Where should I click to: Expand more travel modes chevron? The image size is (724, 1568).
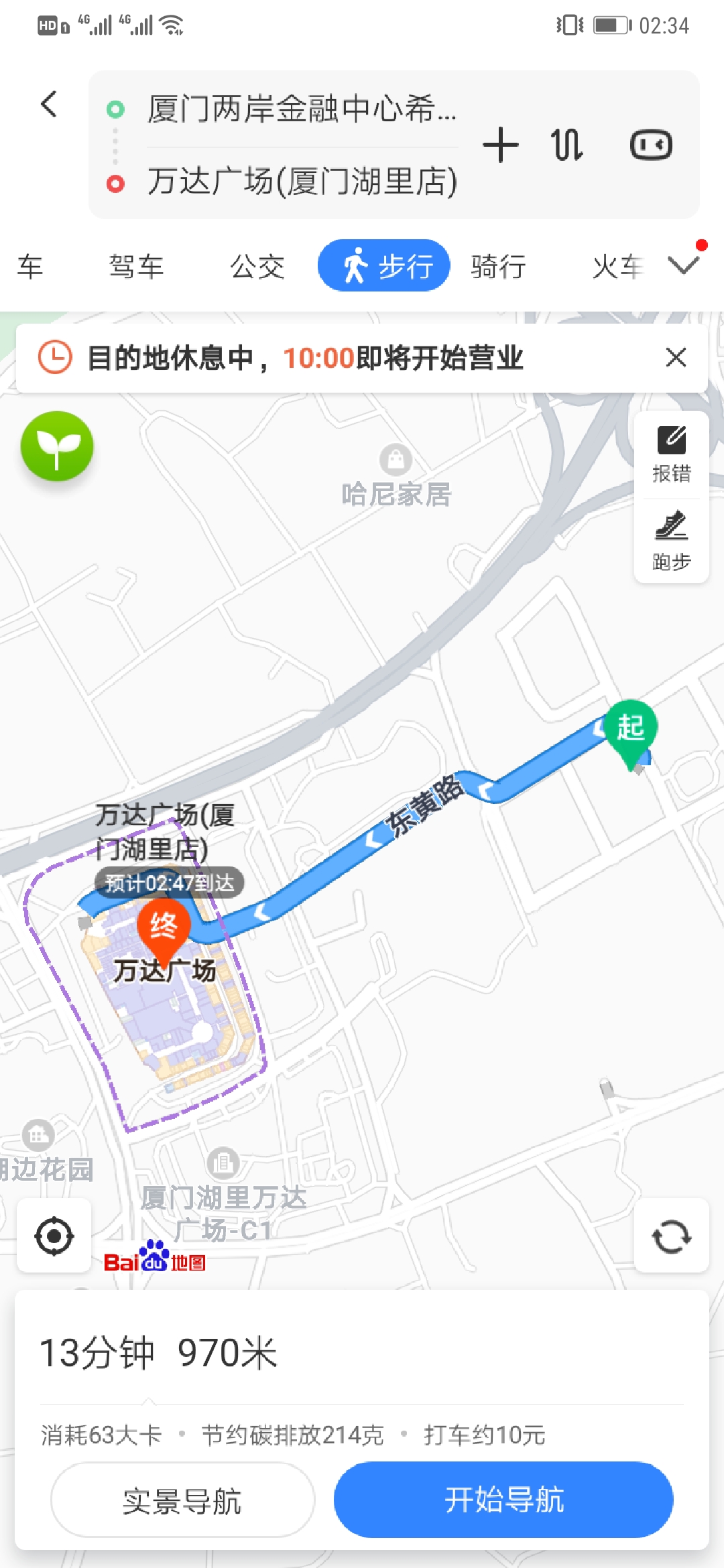coord(683,265)
